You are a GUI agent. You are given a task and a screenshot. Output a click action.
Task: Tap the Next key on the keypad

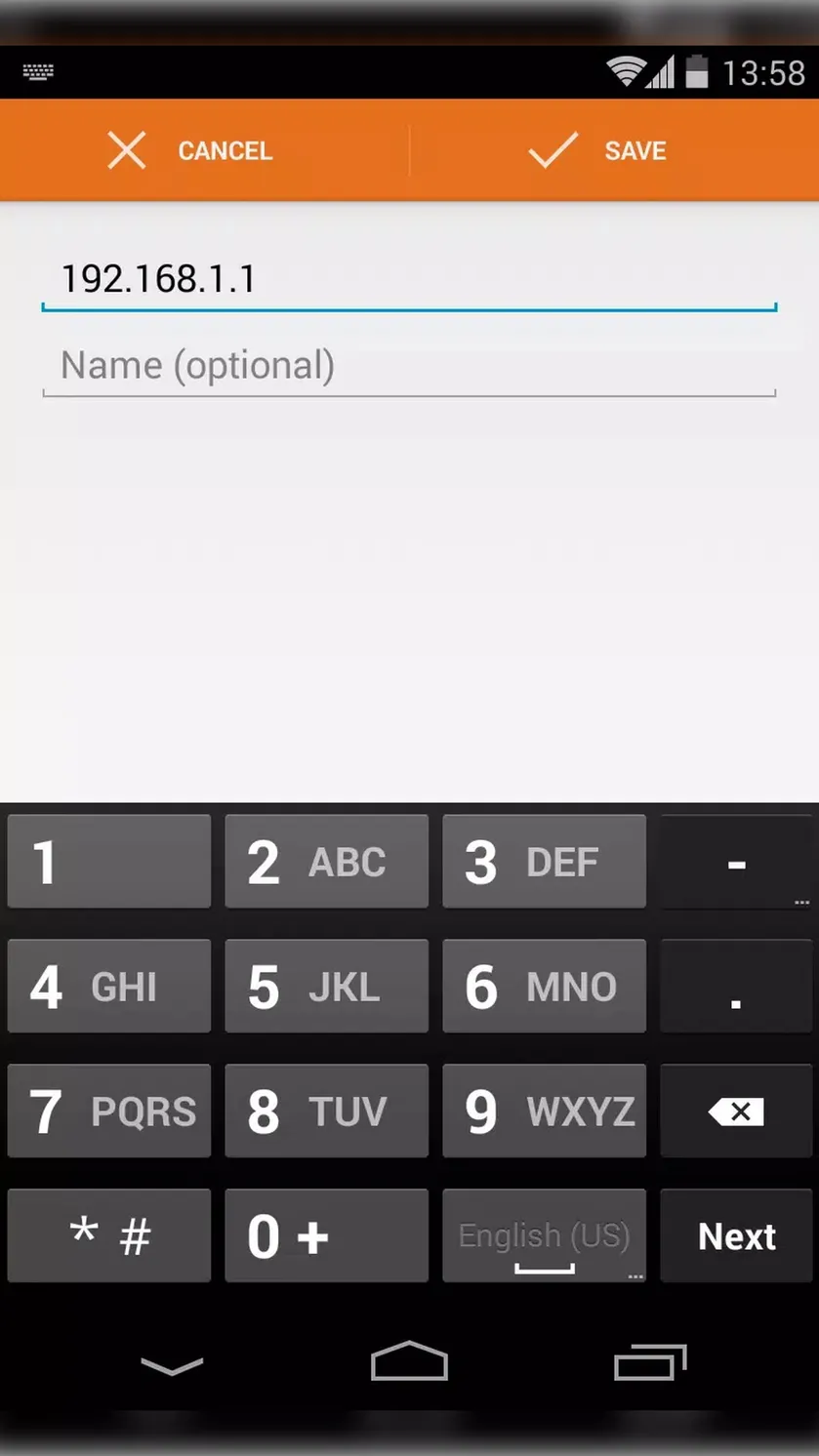pos(737,1235)
